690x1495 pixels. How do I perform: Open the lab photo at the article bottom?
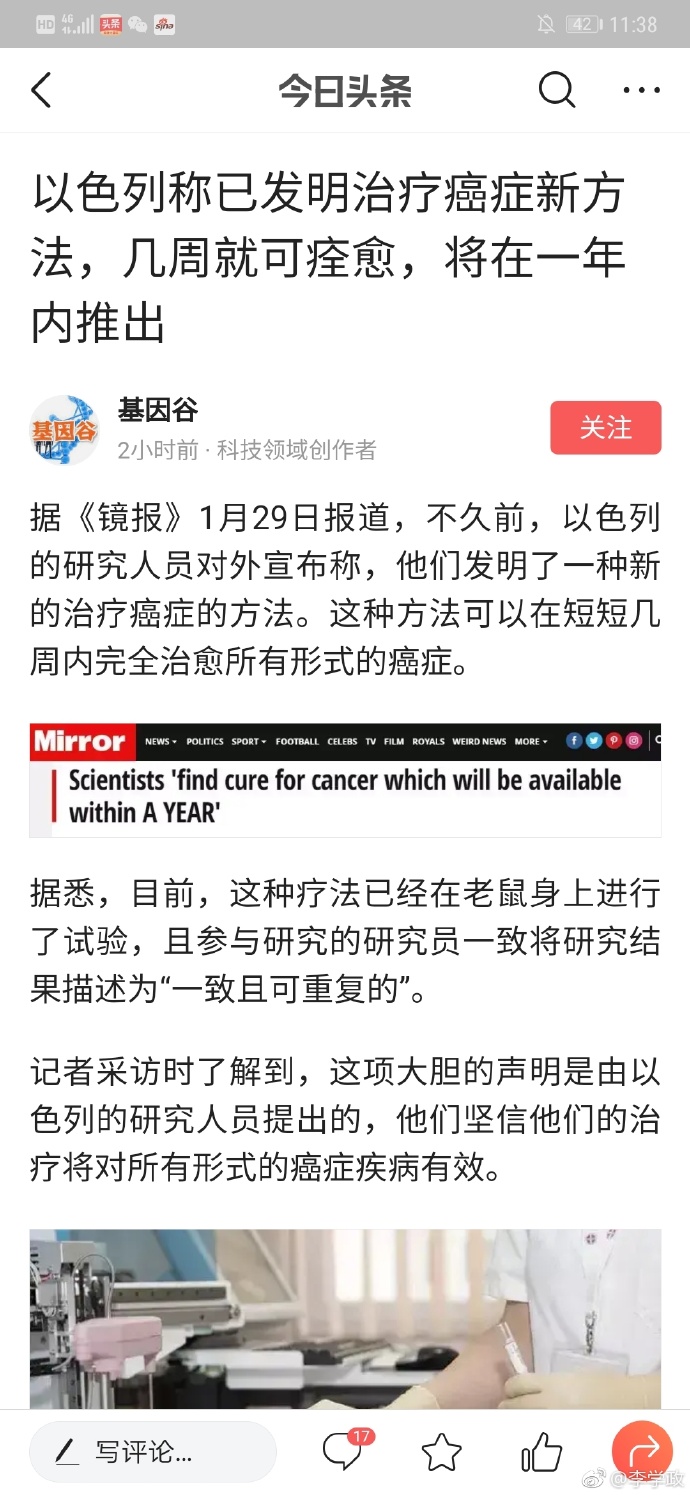click(x=345, y=1318)
